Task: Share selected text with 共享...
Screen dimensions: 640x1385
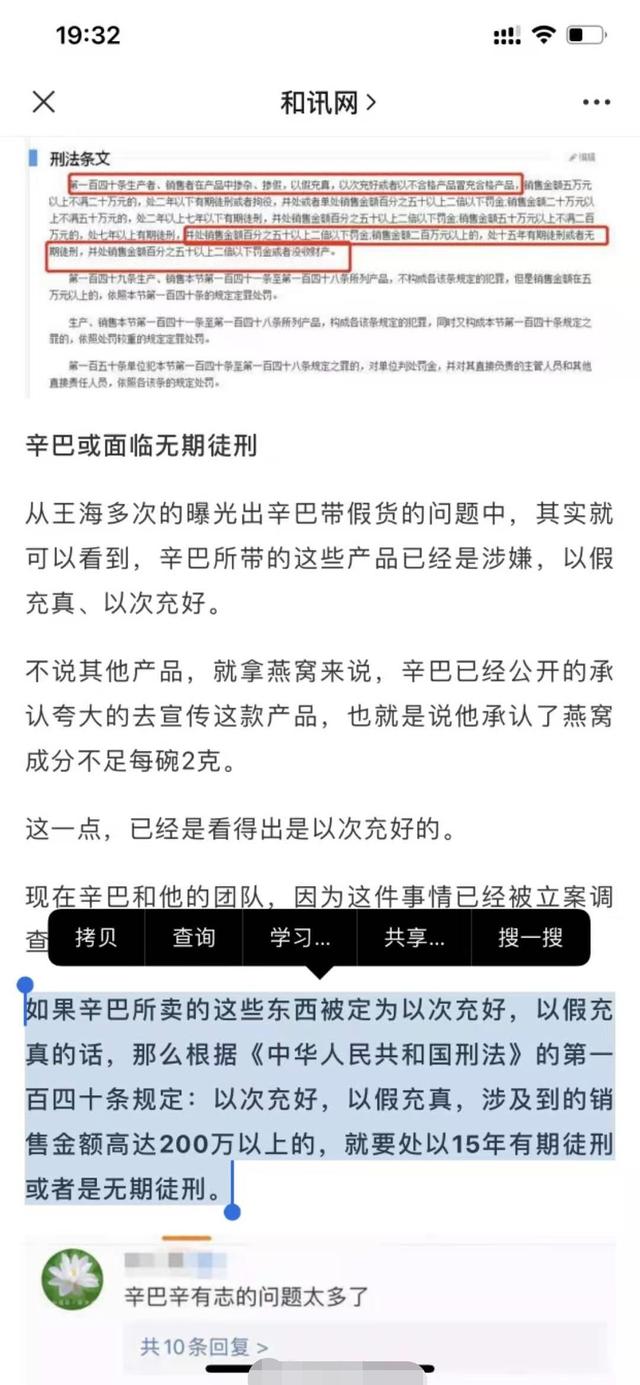Action: click(415, 937)
